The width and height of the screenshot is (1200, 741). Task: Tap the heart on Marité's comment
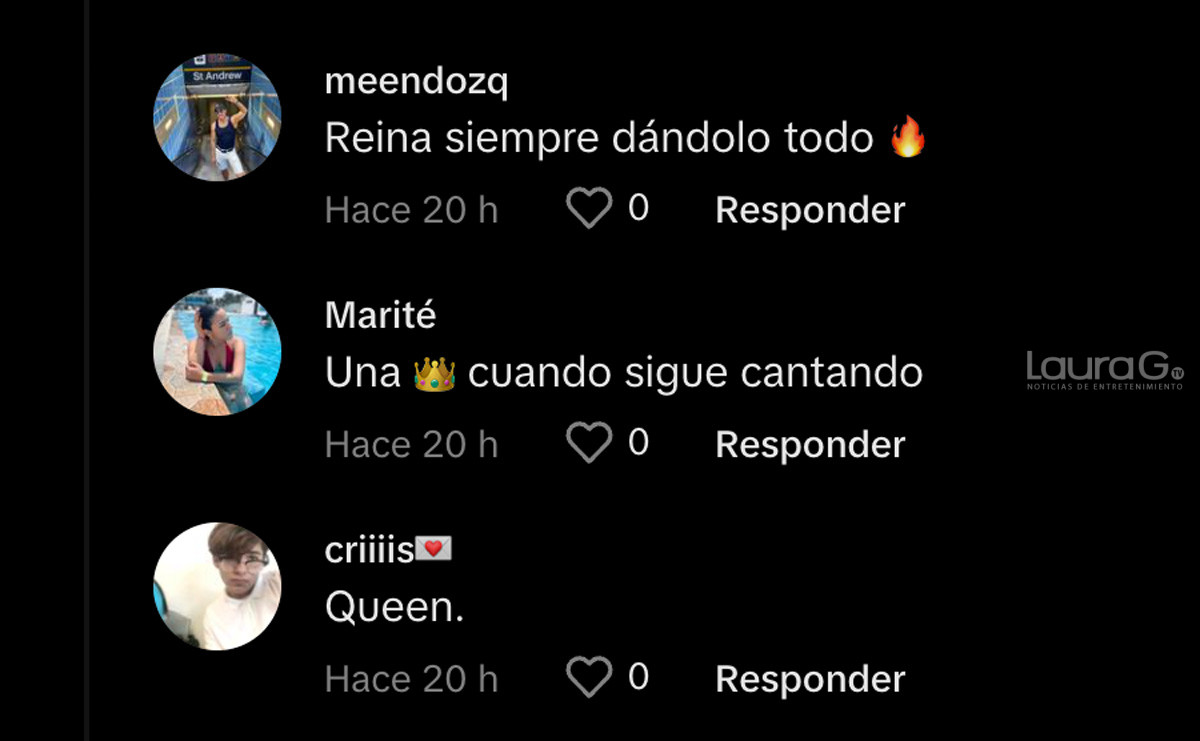click(x=589, y=443)
